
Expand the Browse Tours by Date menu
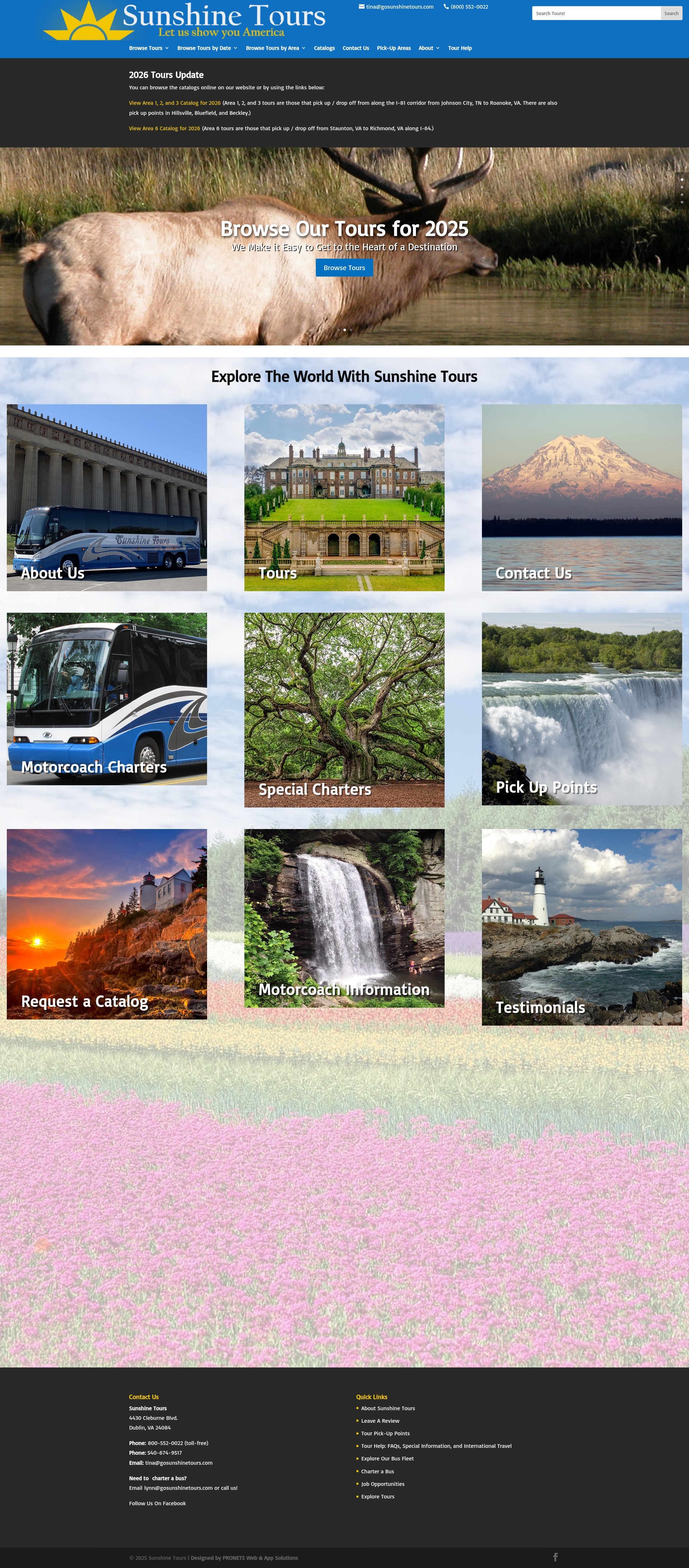207,48
